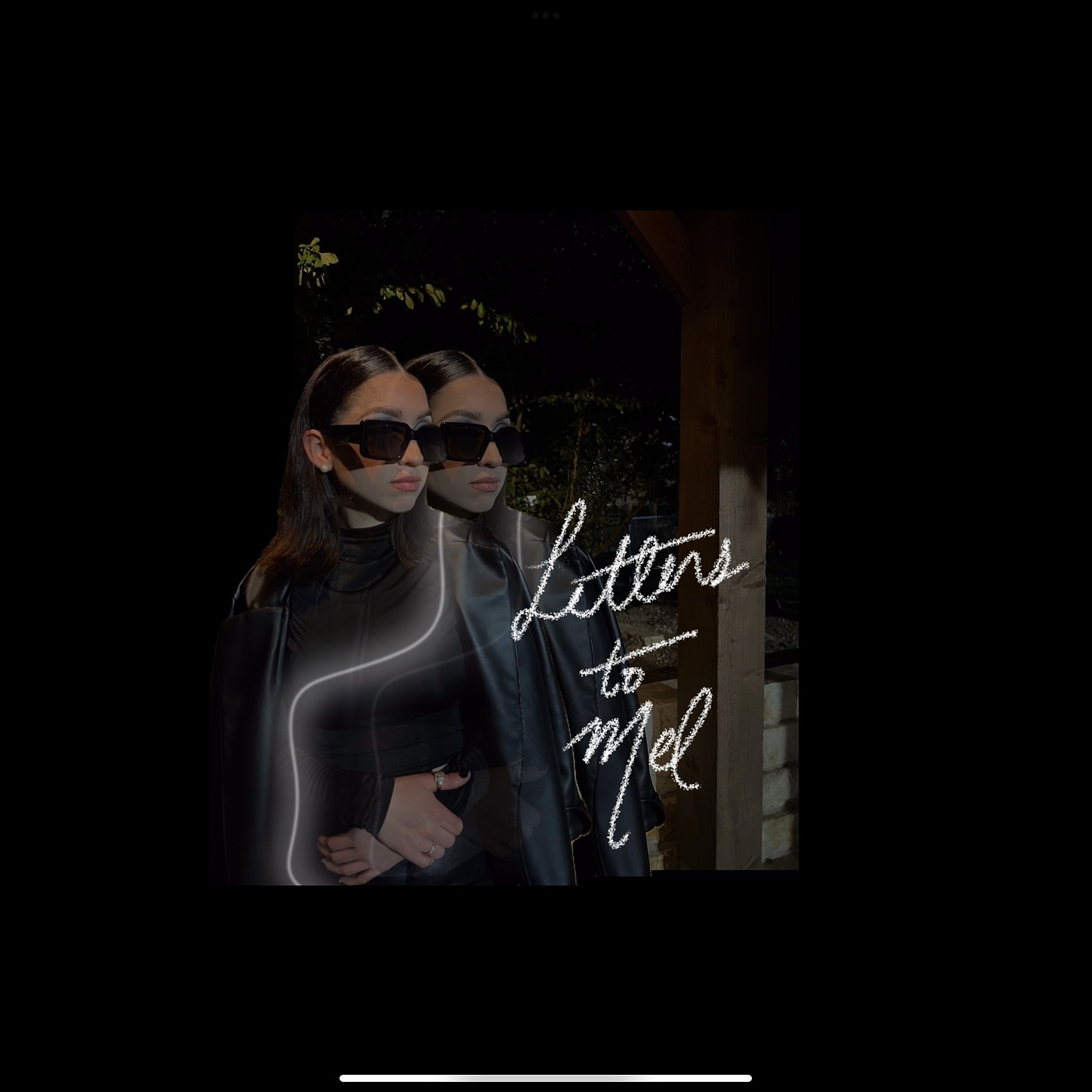Open the three-dot multitasking menu
Screen dimensions: 1092x1092
click(545, 16)
